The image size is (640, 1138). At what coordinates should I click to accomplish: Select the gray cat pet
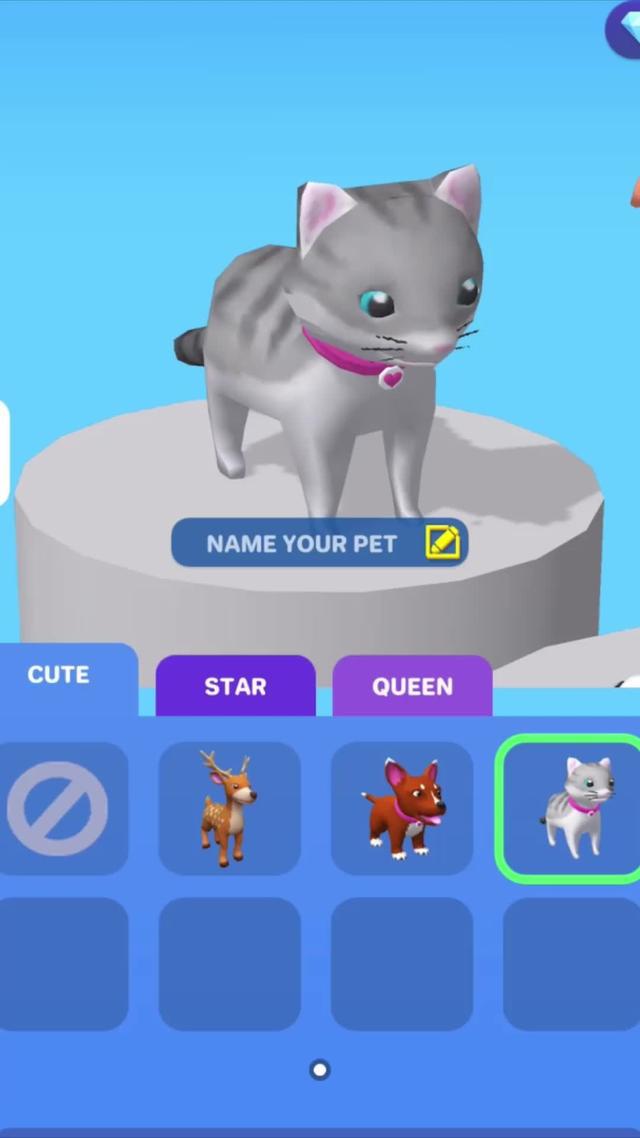570,808
